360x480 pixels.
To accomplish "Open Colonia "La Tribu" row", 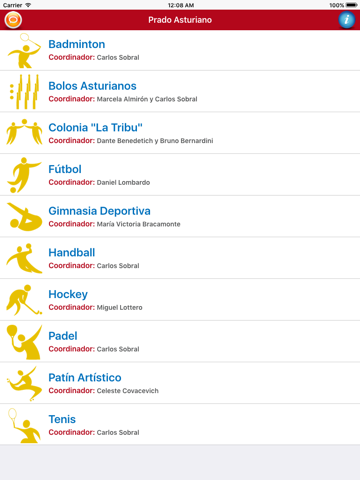I will click(180, 133).
